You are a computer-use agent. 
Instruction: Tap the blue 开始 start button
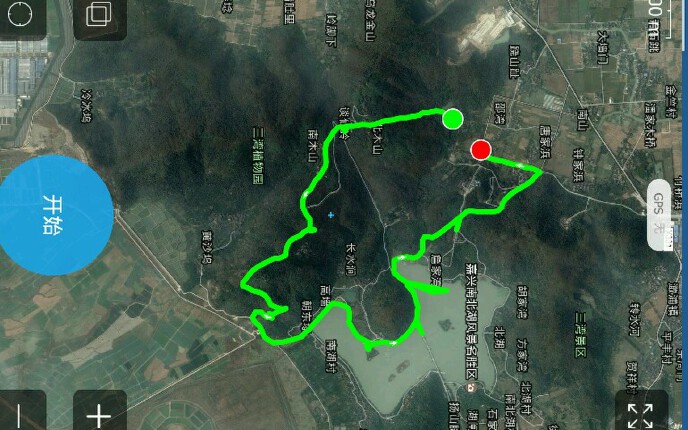tap(52, 215)
